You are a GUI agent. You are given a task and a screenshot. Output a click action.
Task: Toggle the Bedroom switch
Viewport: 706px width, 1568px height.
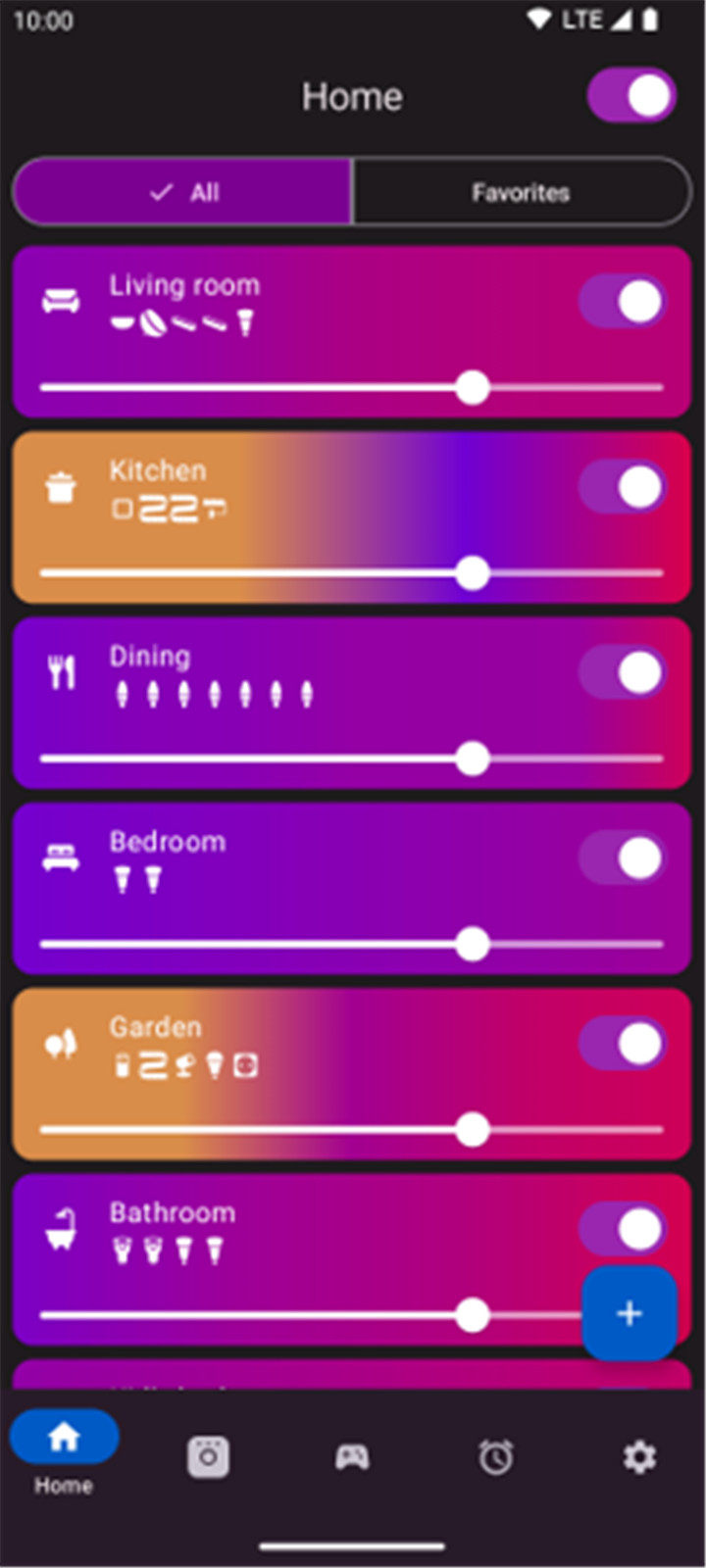point(622,858)
